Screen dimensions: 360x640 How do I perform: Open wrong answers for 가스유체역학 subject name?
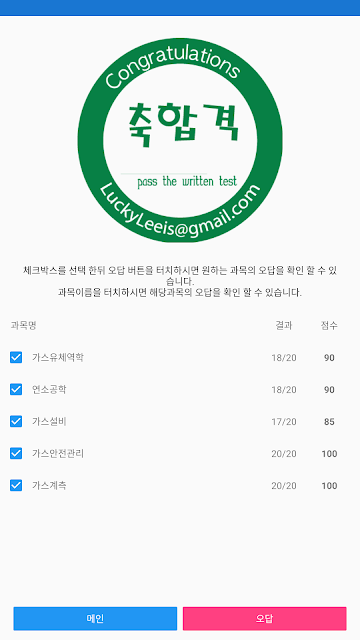click(58, 358)
